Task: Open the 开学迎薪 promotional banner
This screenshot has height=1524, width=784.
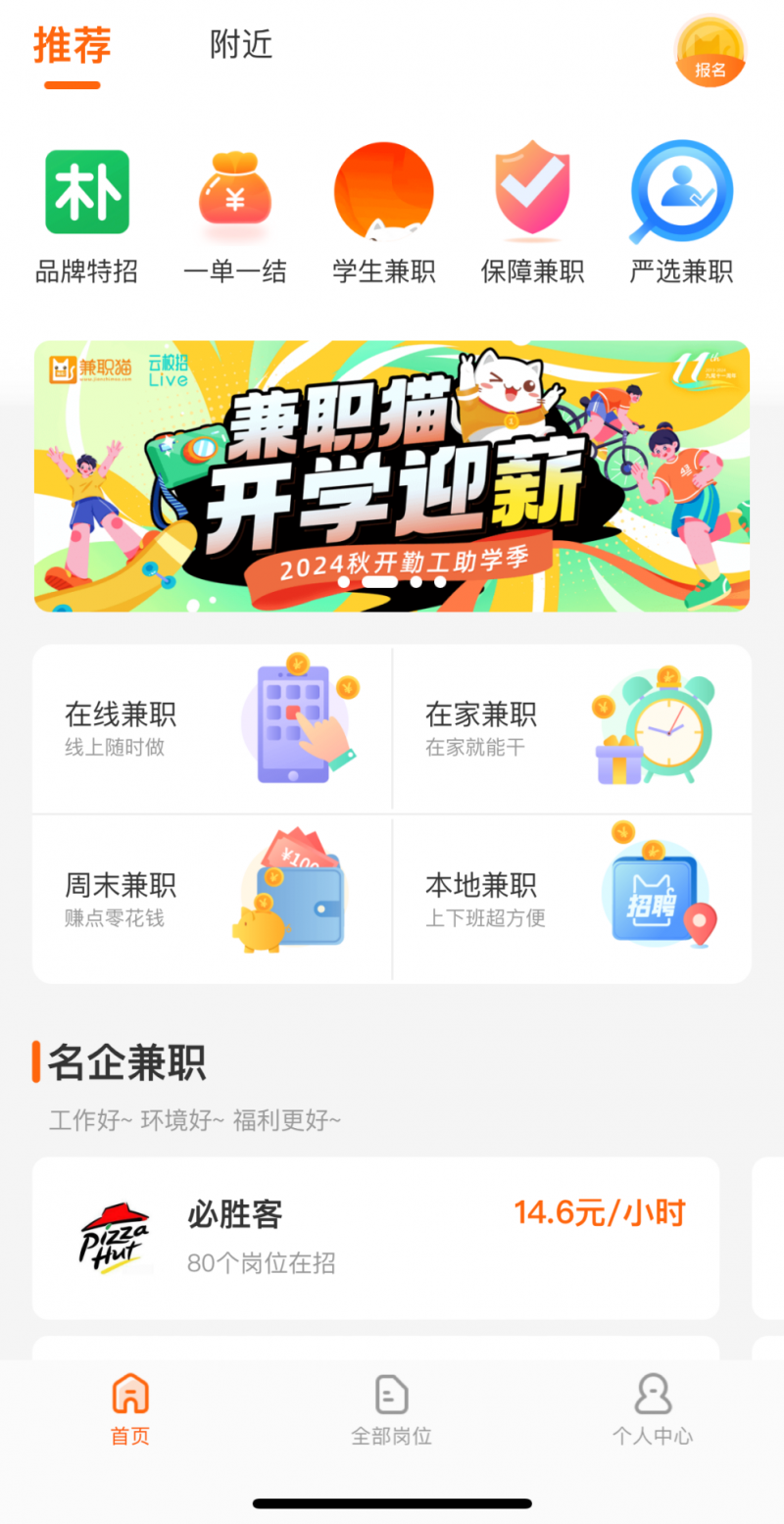Action: pyautogui.click(x=392, y=476)
